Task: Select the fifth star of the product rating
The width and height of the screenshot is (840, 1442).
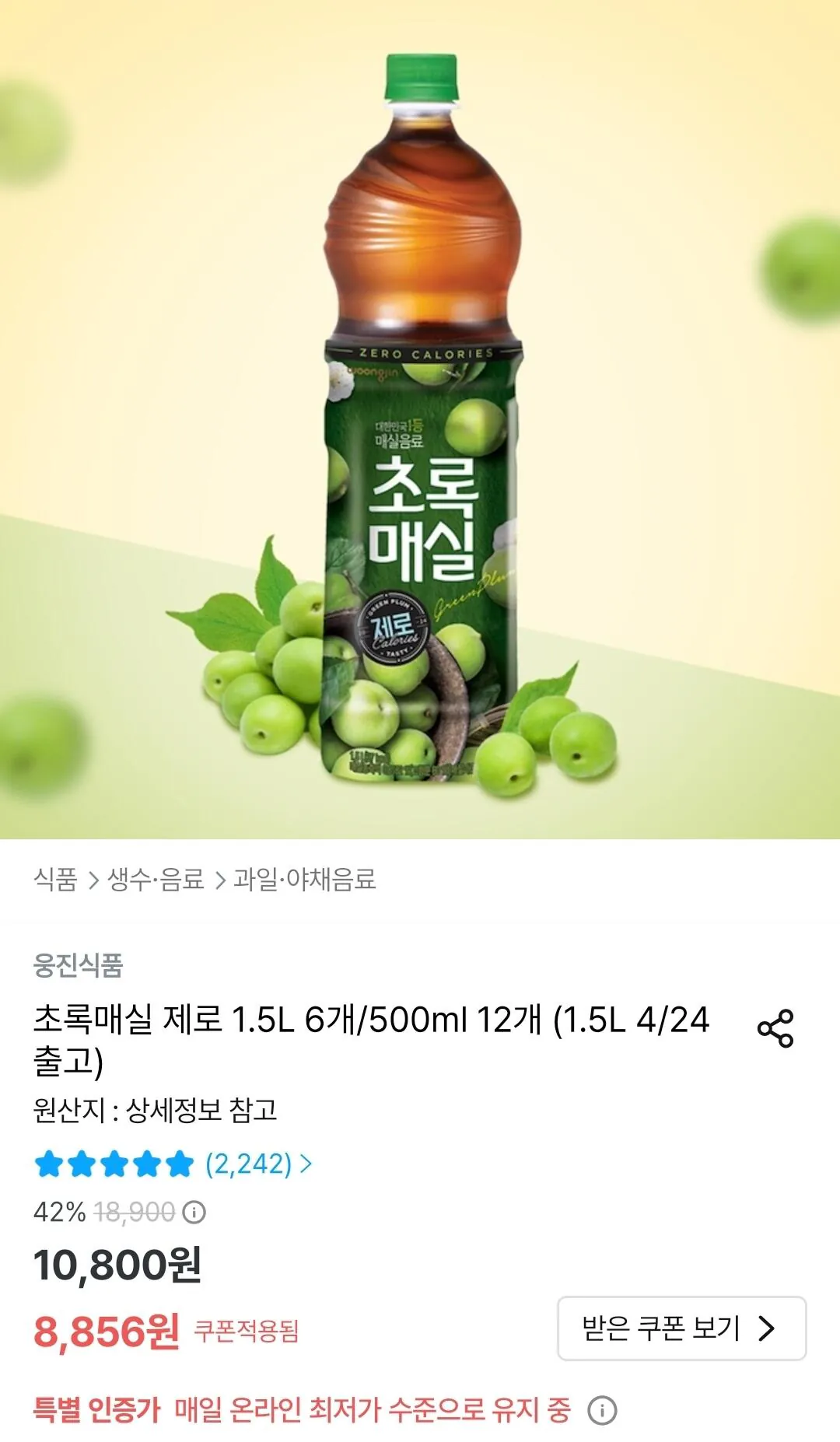Action: point(179,1164)
